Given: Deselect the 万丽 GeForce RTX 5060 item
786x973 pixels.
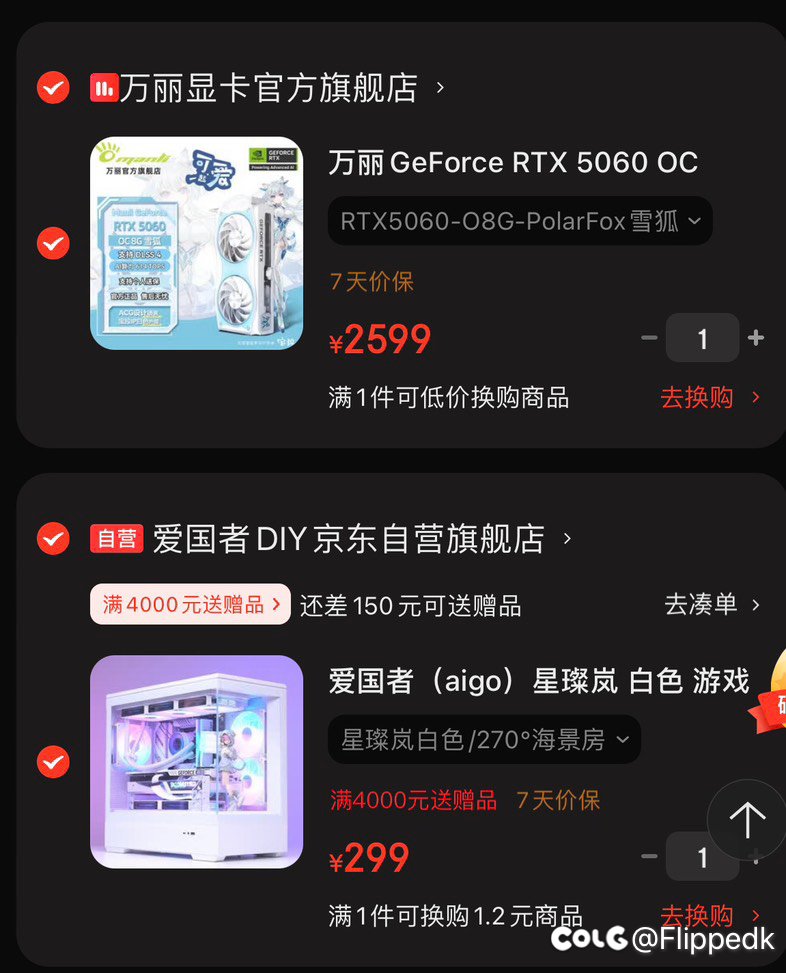Looking at the screenshot, I should tap(53, 243).
